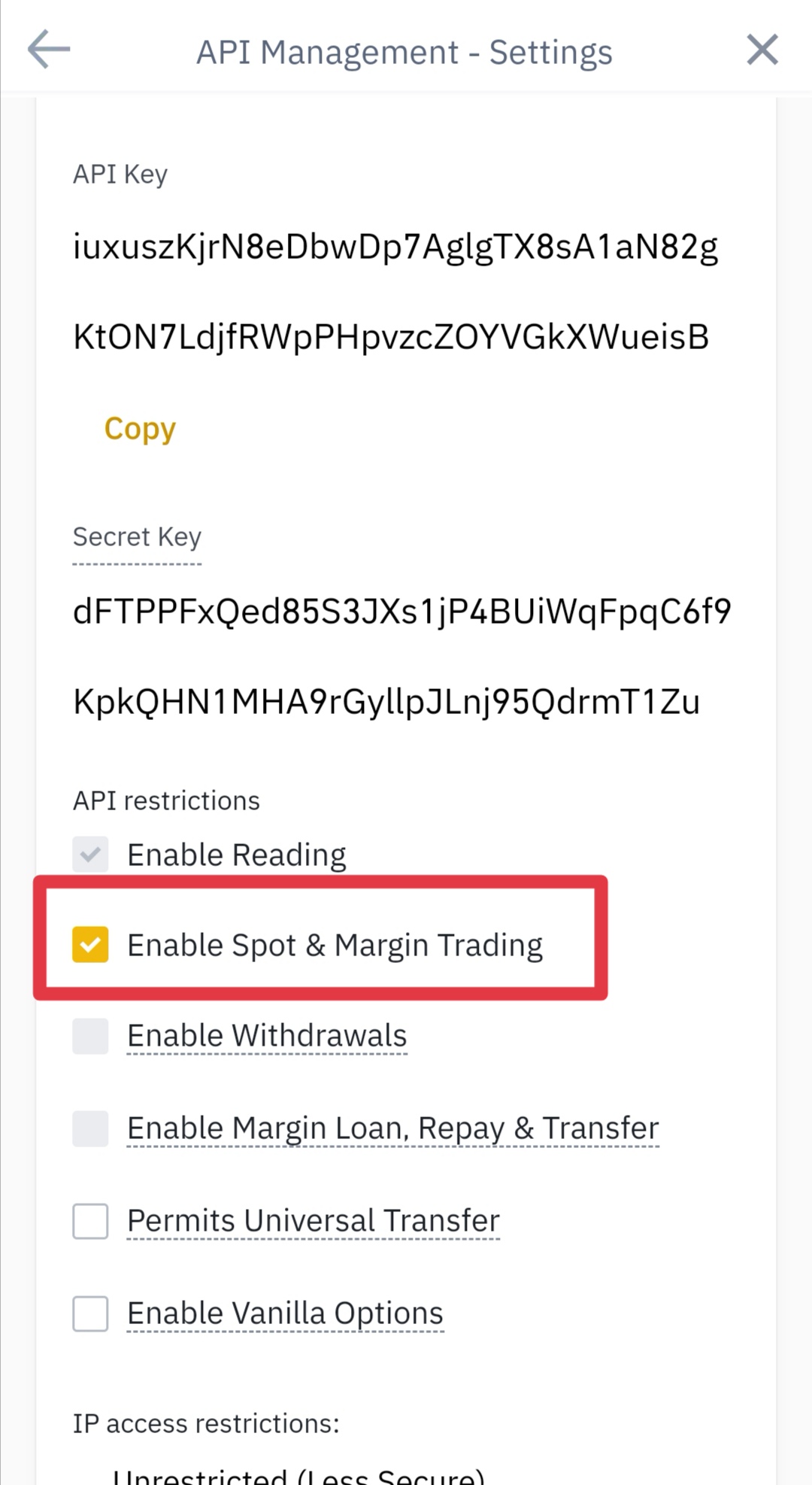
Task: Check Enable Margin Loan, Repay & Transfer
Action: click(90, 1128)
